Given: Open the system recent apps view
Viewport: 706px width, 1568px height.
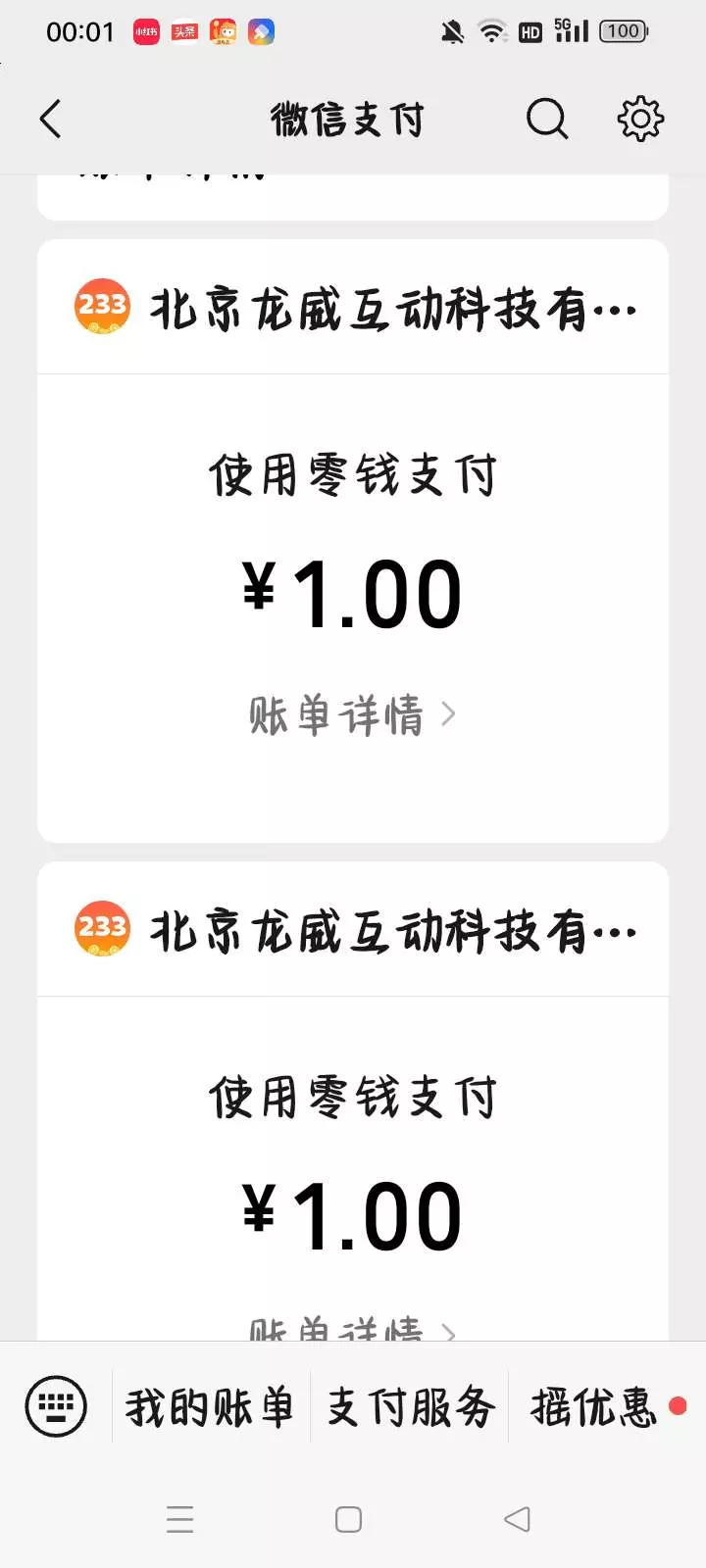Looking at the screenshot, I should coord(180,1519).
